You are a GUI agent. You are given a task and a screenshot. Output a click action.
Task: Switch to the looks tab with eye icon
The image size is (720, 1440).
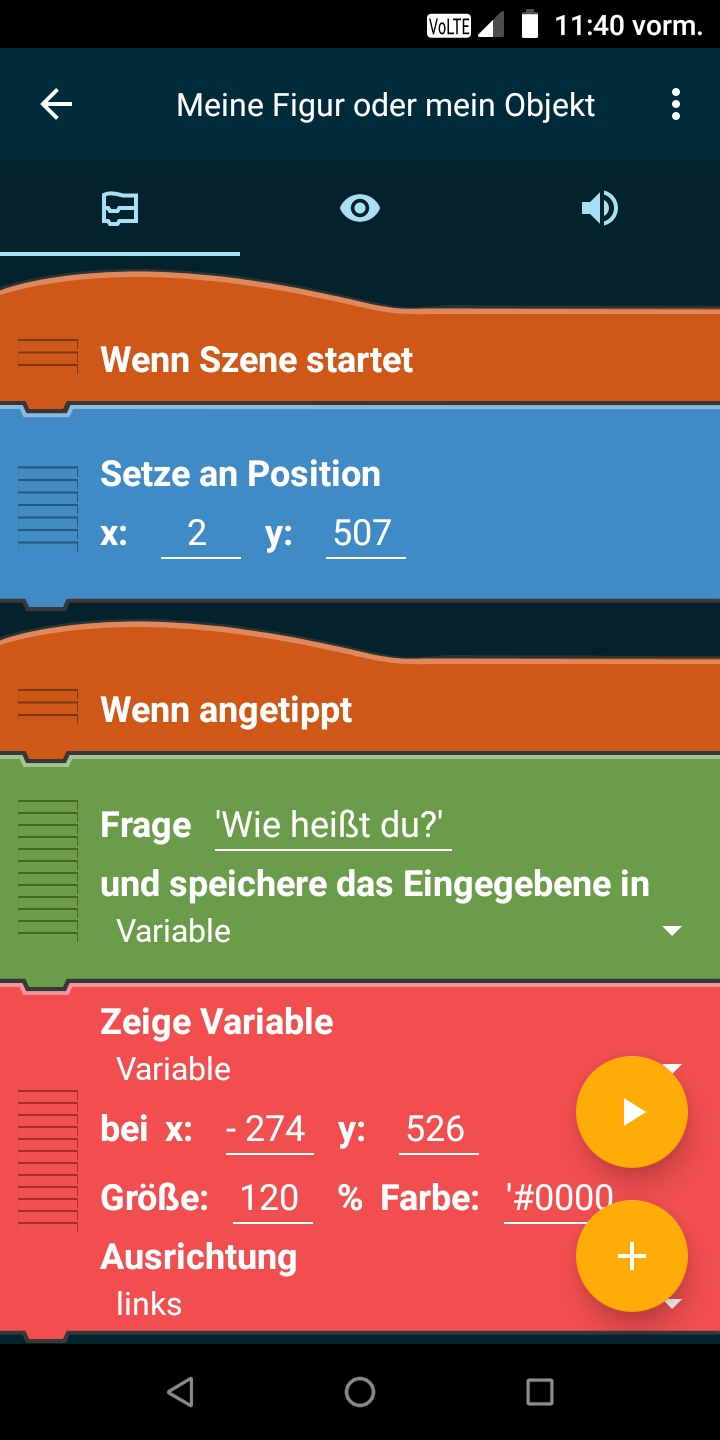(x=360, y=208)
